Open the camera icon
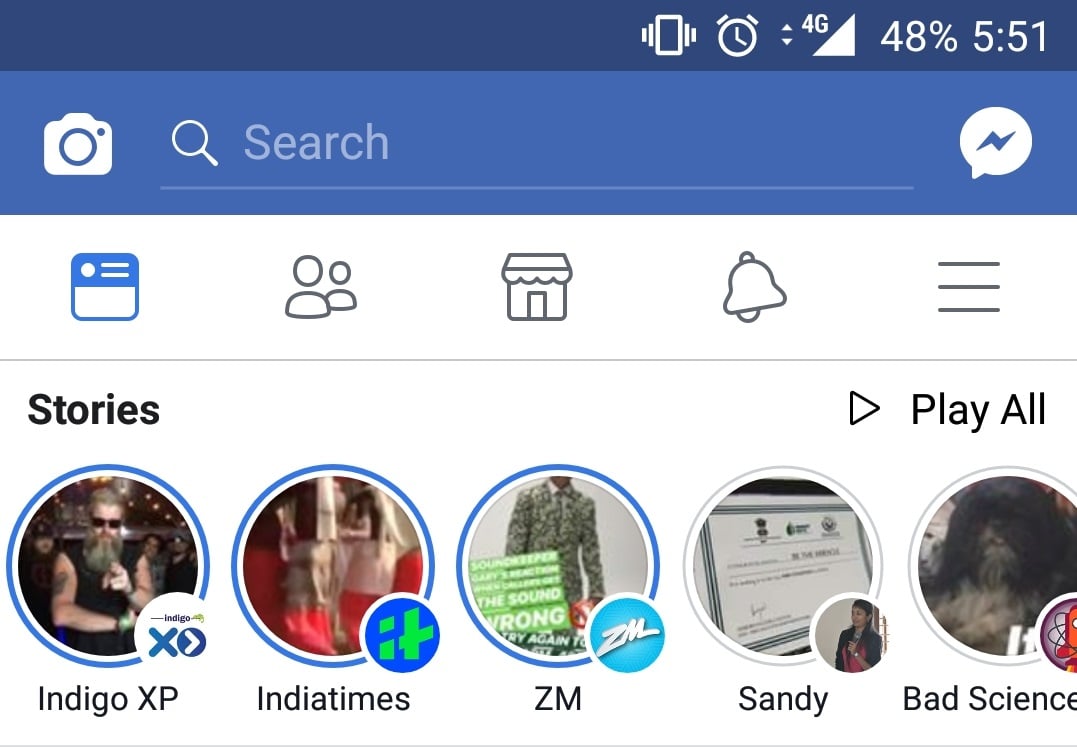This screenshot has width=1077, height=747. tap(78, 145)
